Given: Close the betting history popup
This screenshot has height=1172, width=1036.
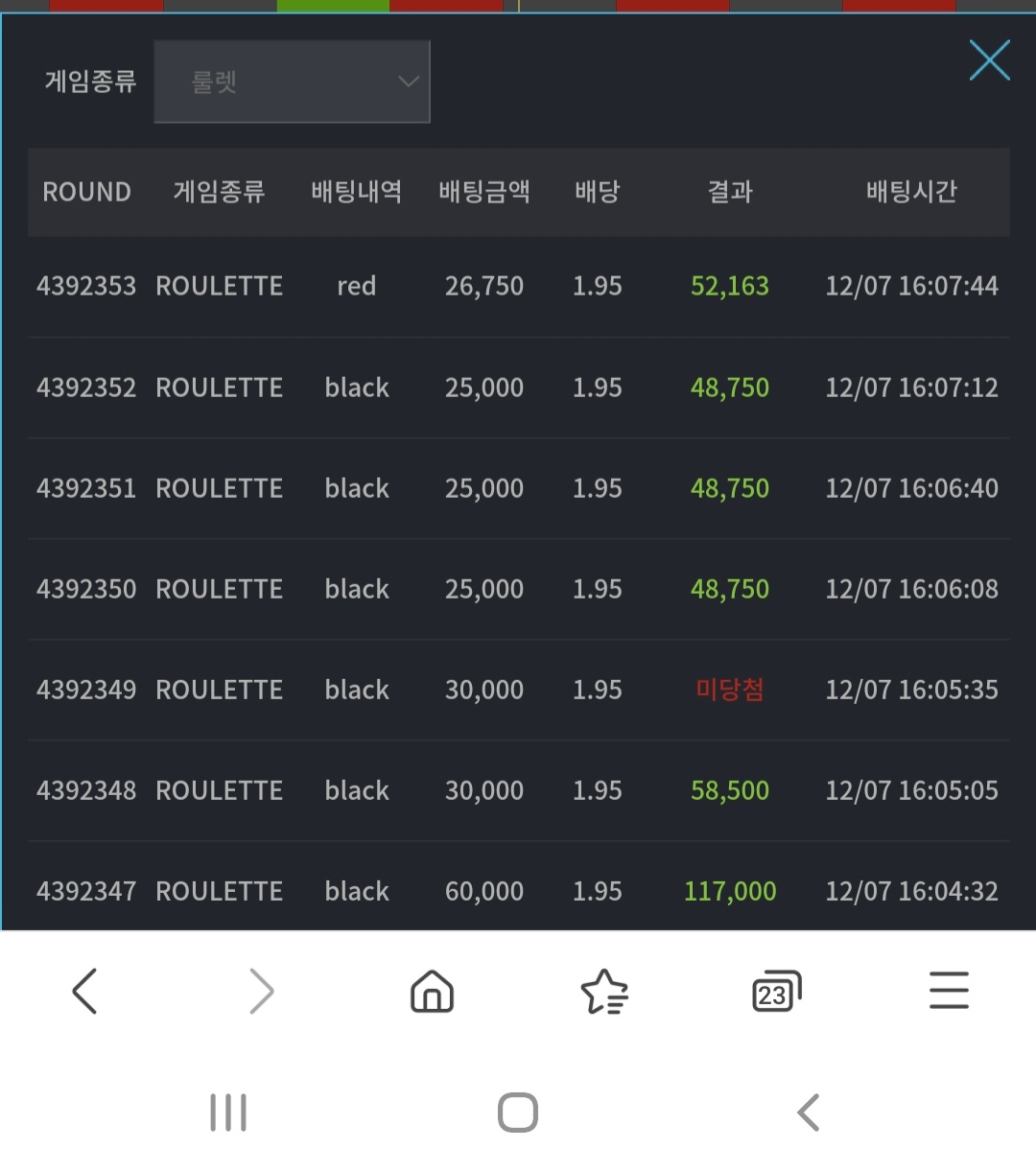Looking at the screenshot, I should pos(990,60).
